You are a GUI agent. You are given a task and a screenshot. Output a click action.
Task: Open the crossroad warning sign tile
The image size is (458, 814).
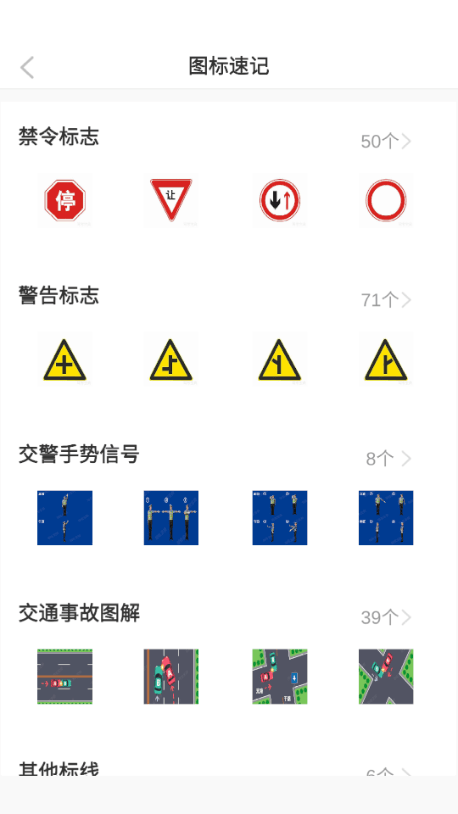[x=64, y=359]
